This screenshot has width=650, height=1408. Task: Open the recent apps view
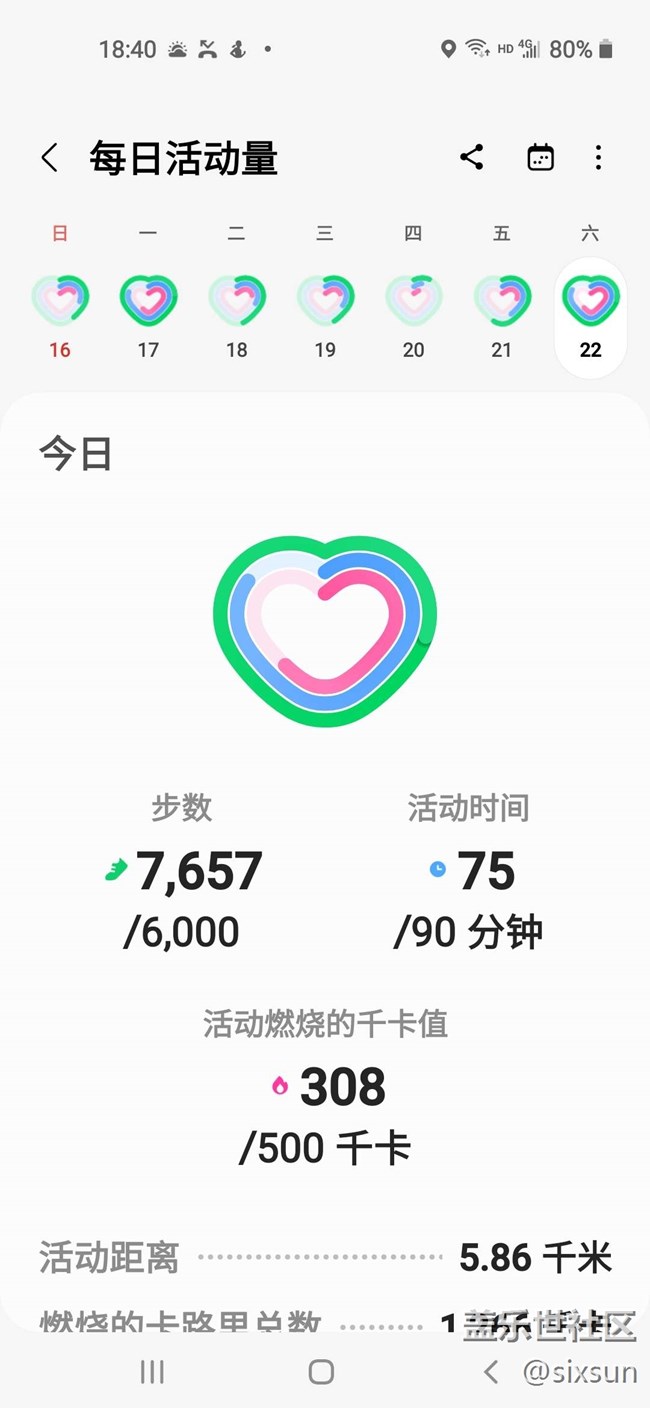coord(152,1372)
